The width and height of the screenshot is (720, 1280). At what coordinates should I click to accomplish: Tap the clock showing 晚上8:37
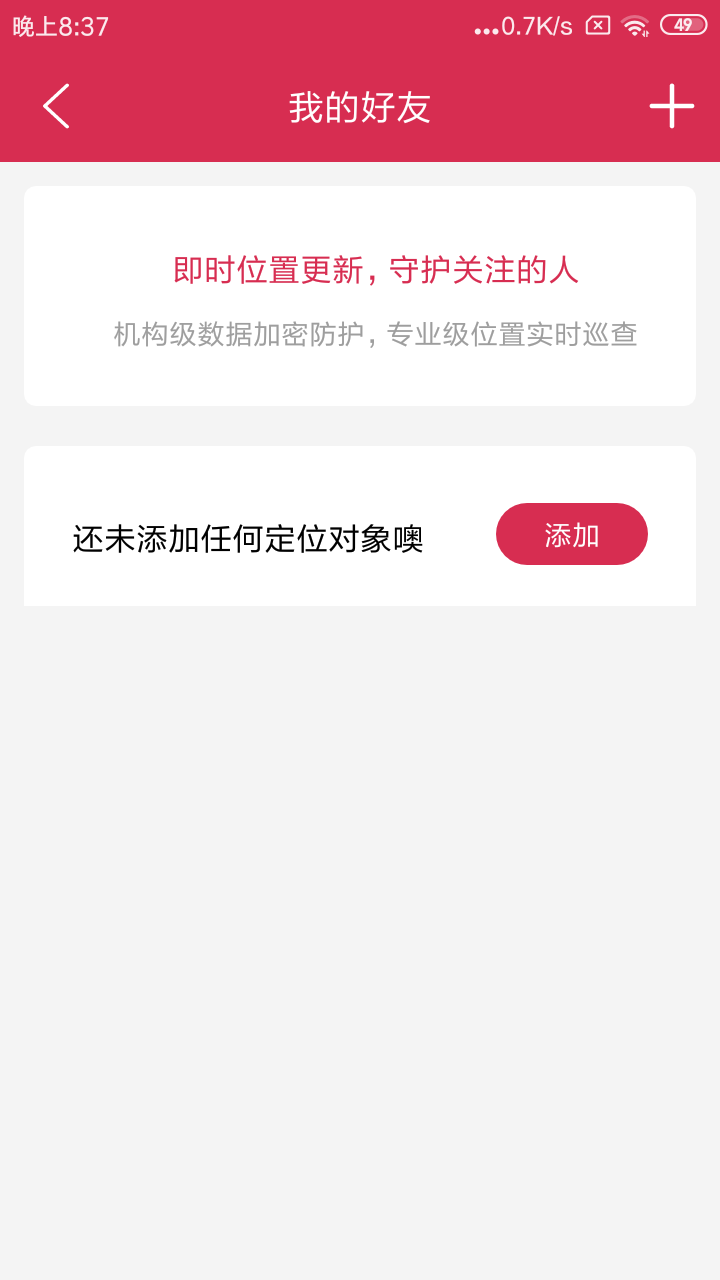pos(60,25)
